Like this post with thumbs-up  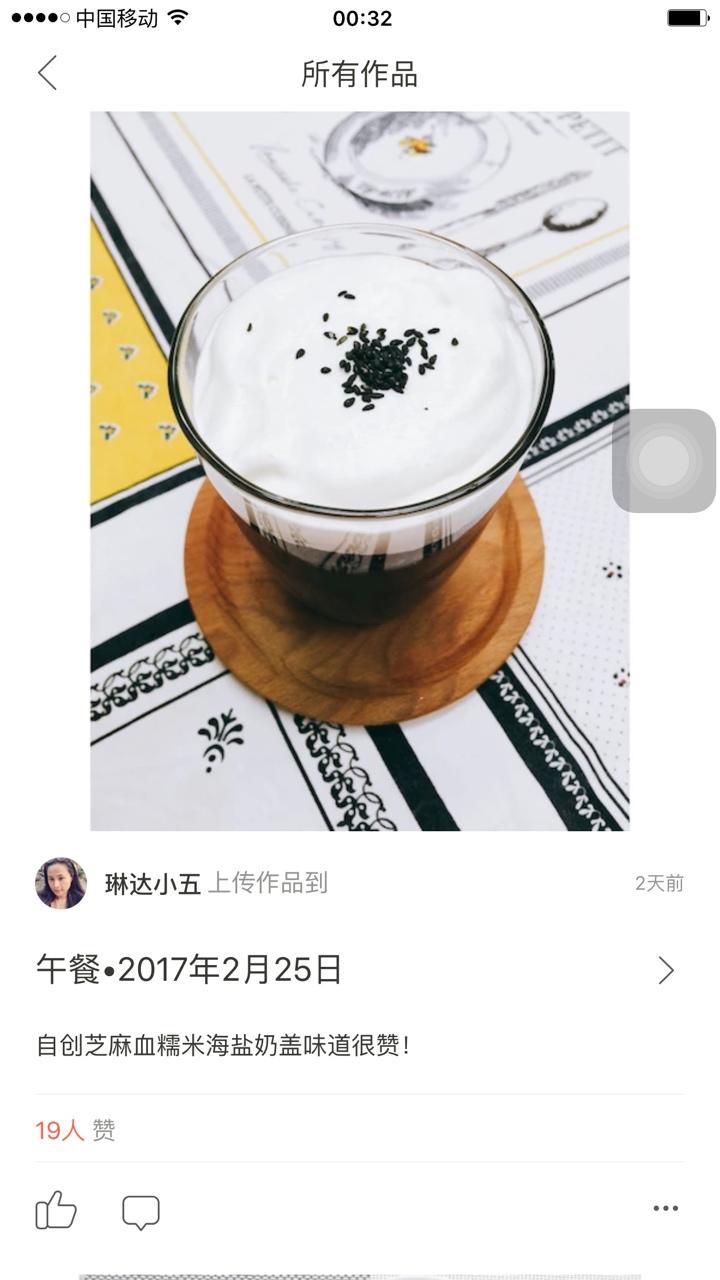pyautogui.click(x=56, y=1210)
